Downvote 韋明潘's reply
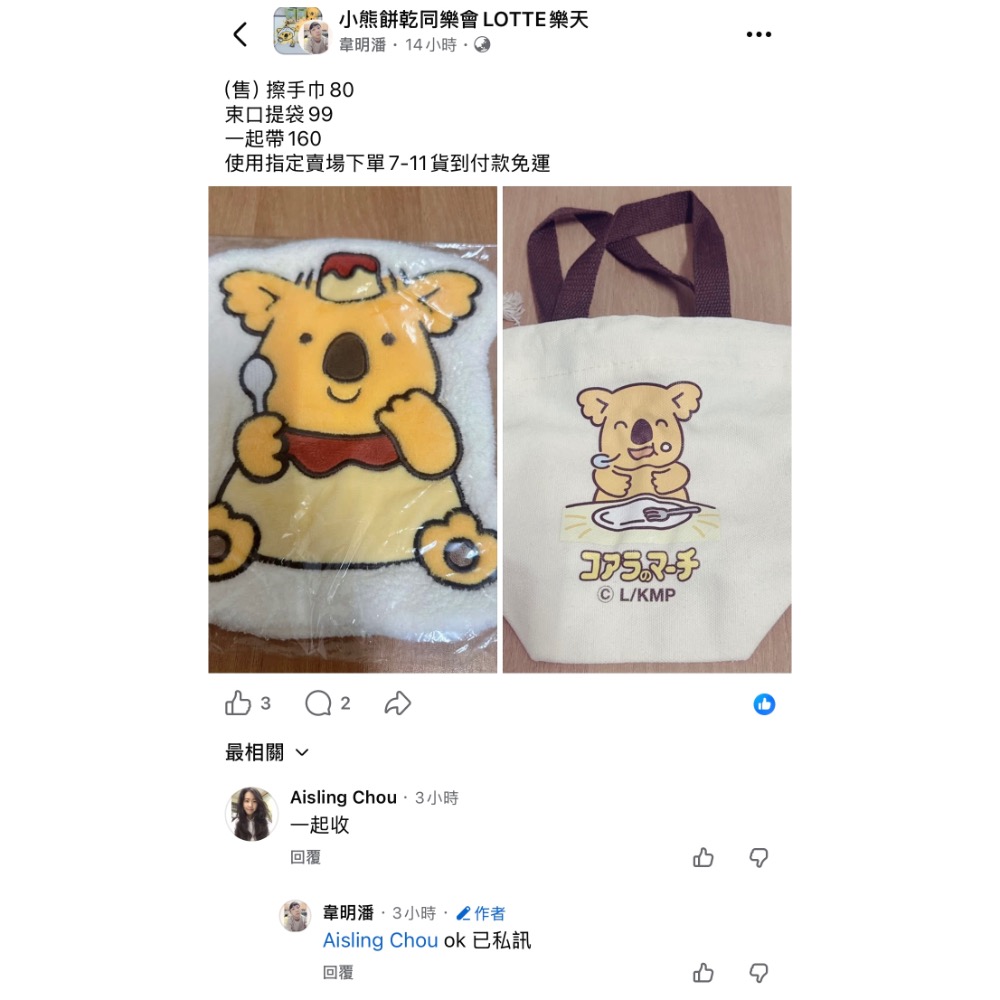 pyautogui.click(x=759, y=972)
